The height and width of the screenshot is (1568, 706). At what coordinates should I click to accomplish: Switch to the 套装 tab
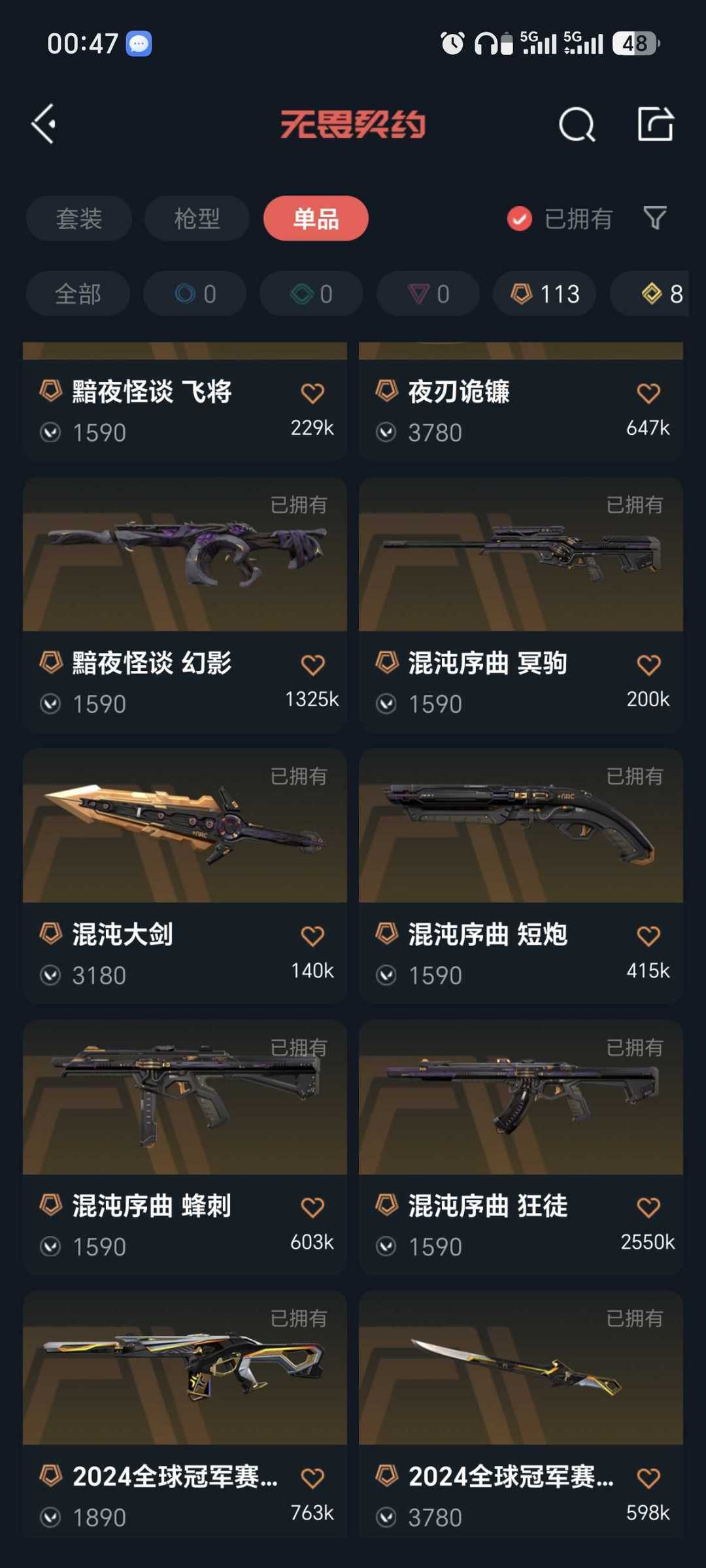[79, 218]
